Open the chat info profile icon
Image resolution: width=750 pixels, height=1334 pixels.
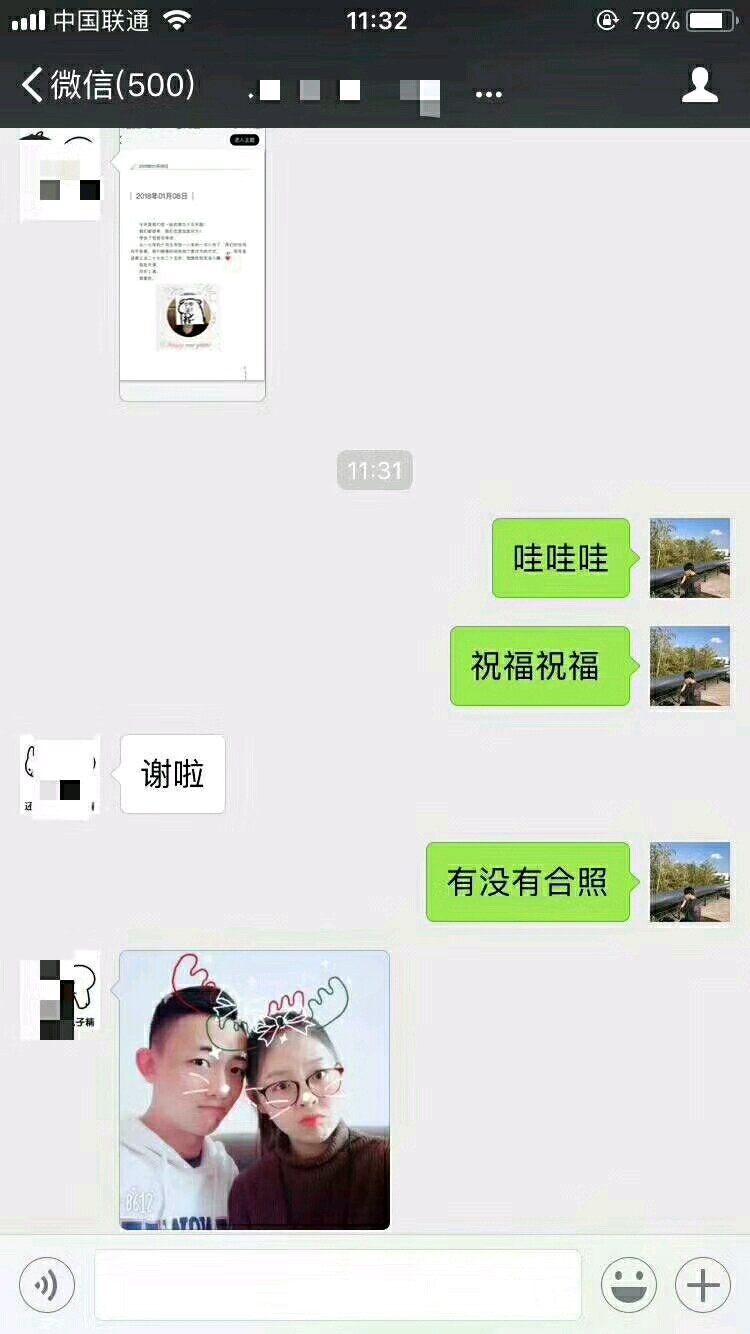pos(700,85)
